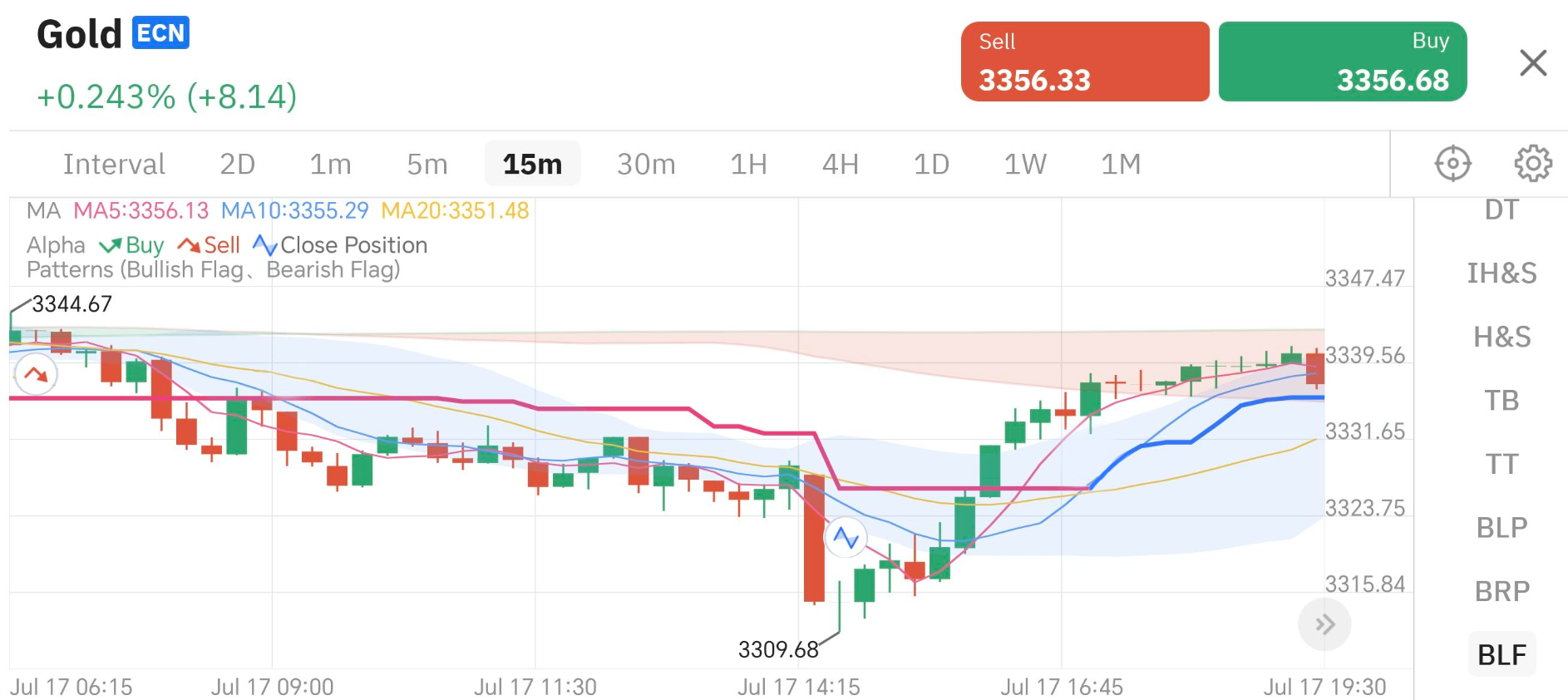Switch interval to 2D
Image resolution: width=1568 pixels, height=700 pixels.
pos(237,164)
